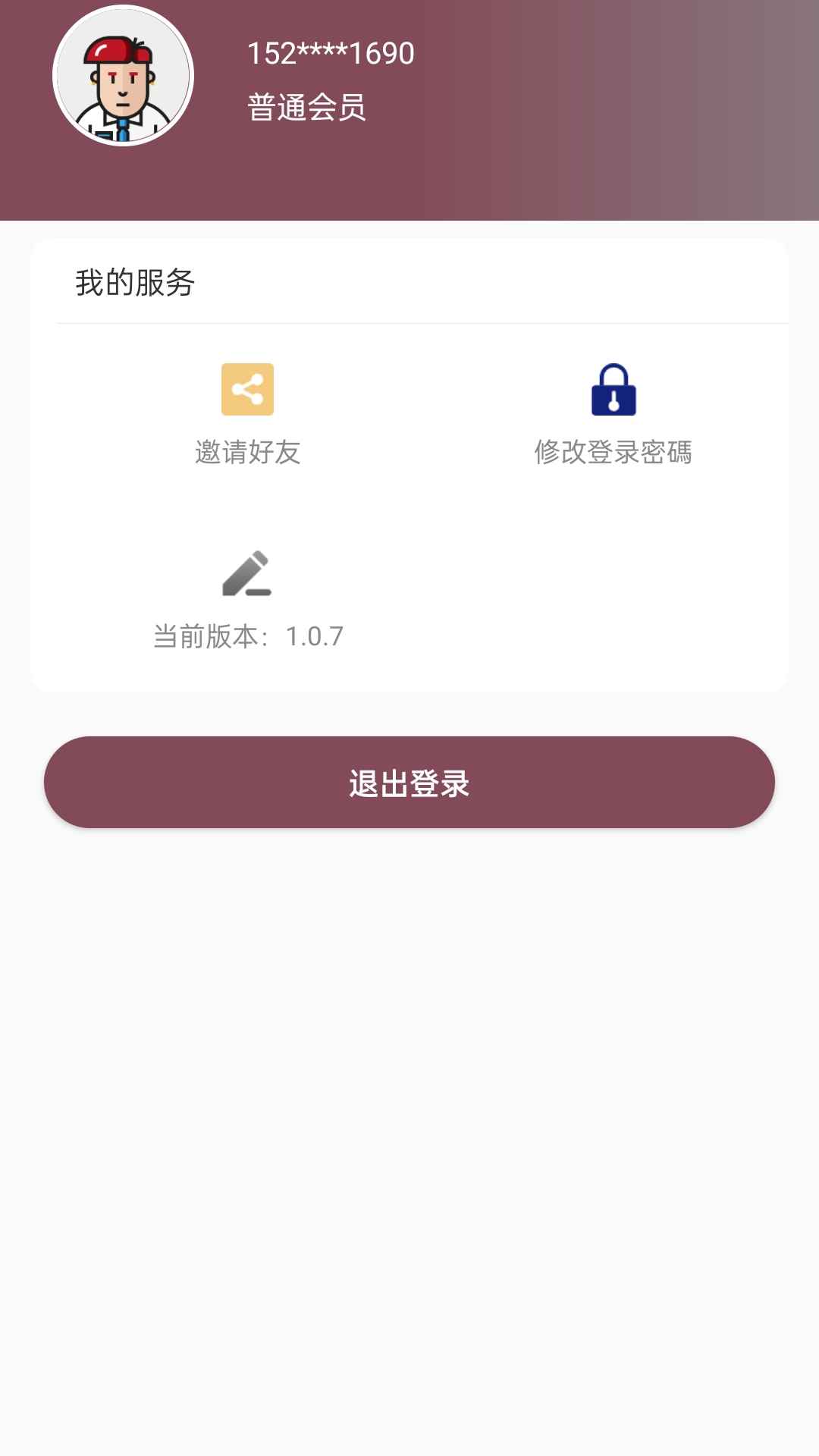Tap the yellow share icon to invite friends

249,391
